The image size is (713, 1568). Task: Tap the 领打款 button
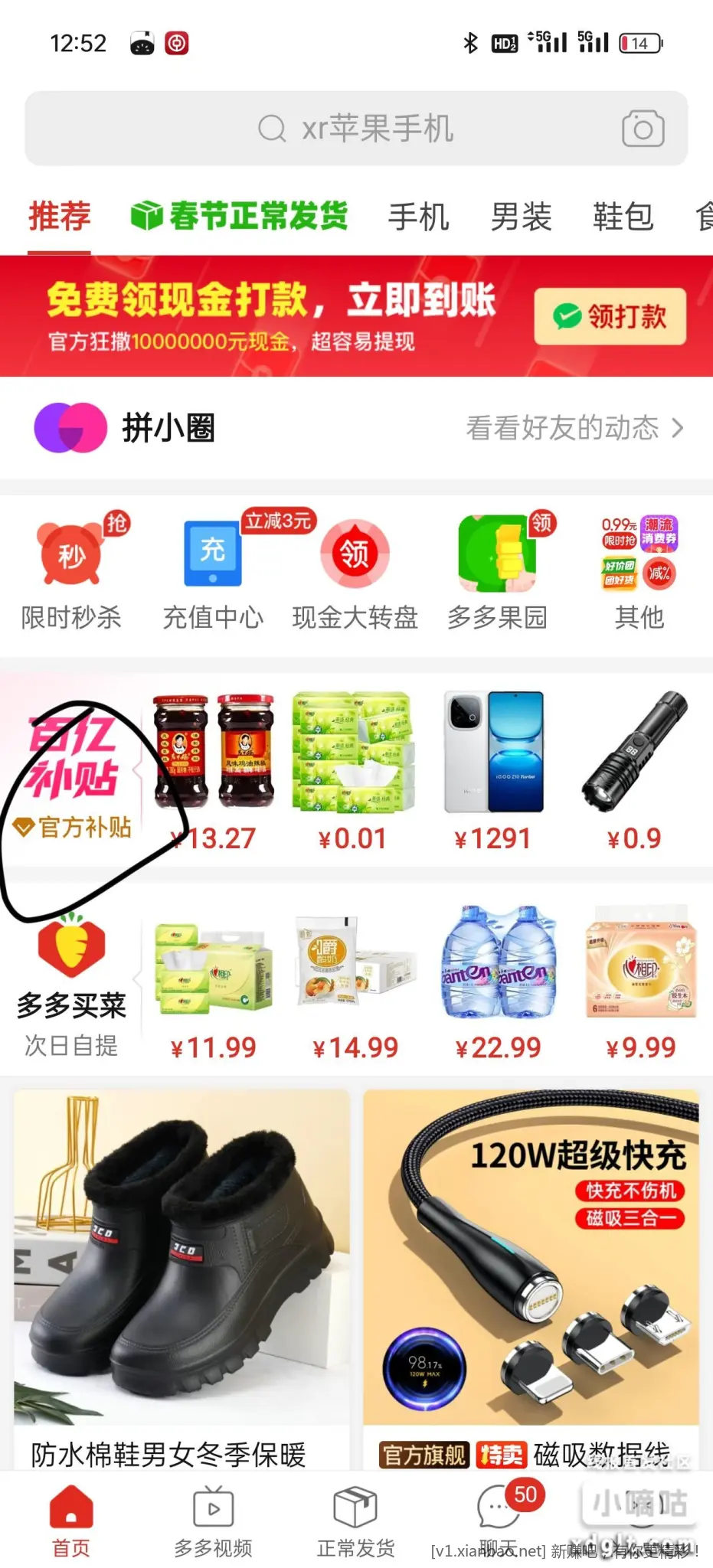[610, 316]
